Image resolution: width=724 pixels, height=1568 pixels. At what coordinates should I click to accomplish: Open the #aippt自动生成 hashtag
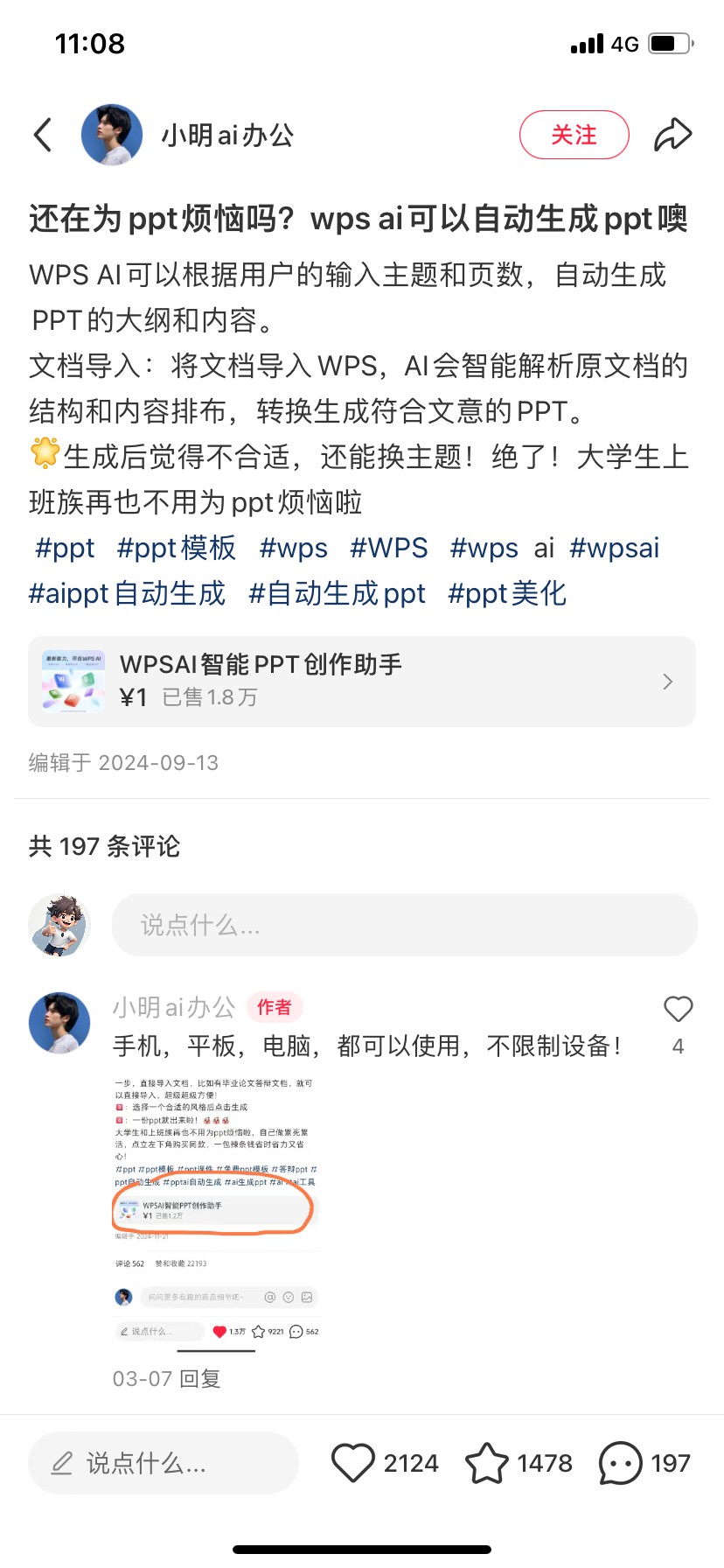pyautogui.click(x=128, y=593)
